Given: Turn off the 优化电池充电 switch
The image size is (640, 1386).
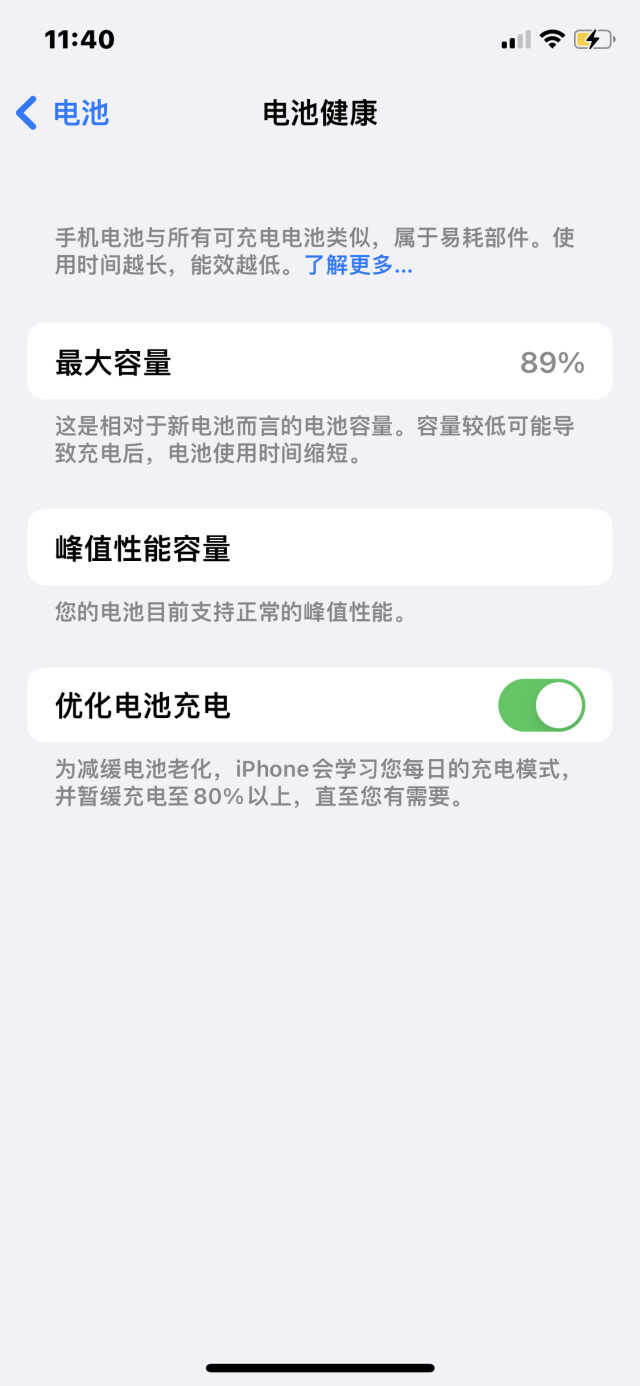Looking at the screenshot, I should [x=540, y=705].
